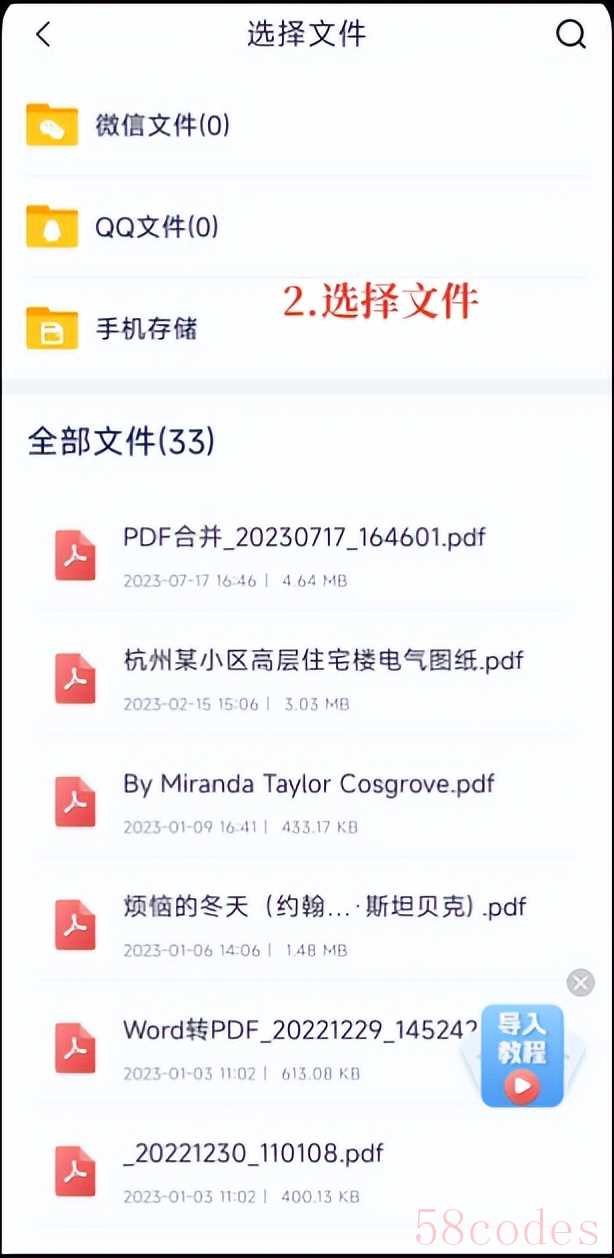Select PDF合并_20230717_164601.pdf
Screen dimensions: 614x1258
303,555
